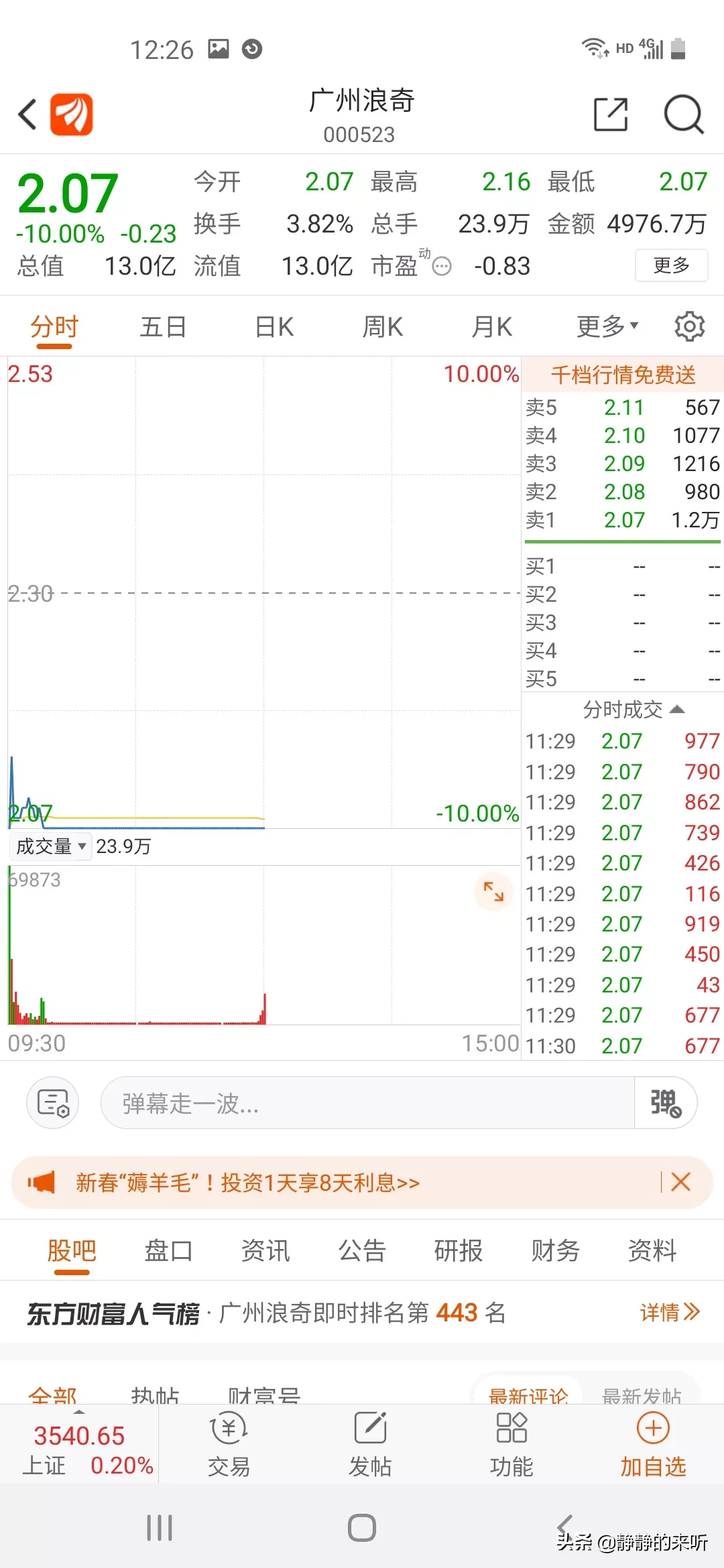This screenshot has width=724, height=1568.
Task: Open the 千档行情免费送 banner
Action: 622,375
